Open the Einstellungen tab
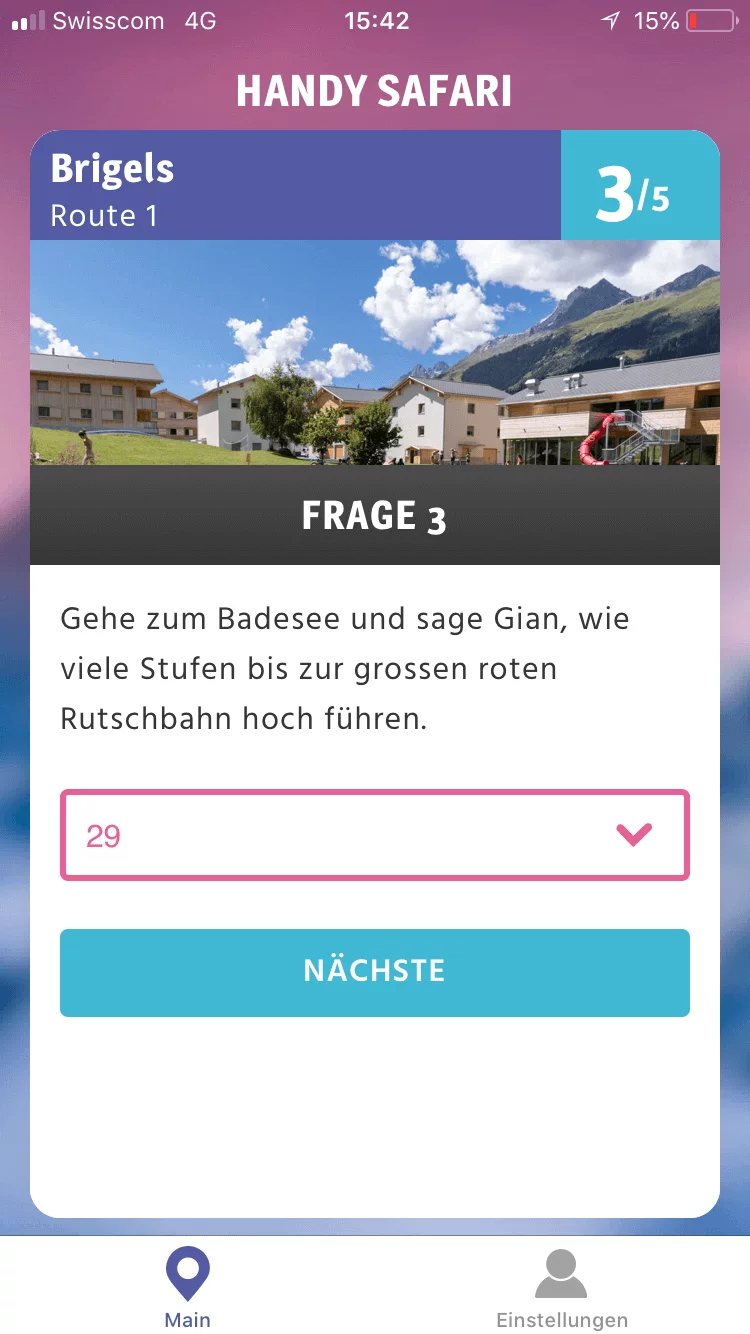The height and width of the screenshot is (1334, 750). [562, 1289]
